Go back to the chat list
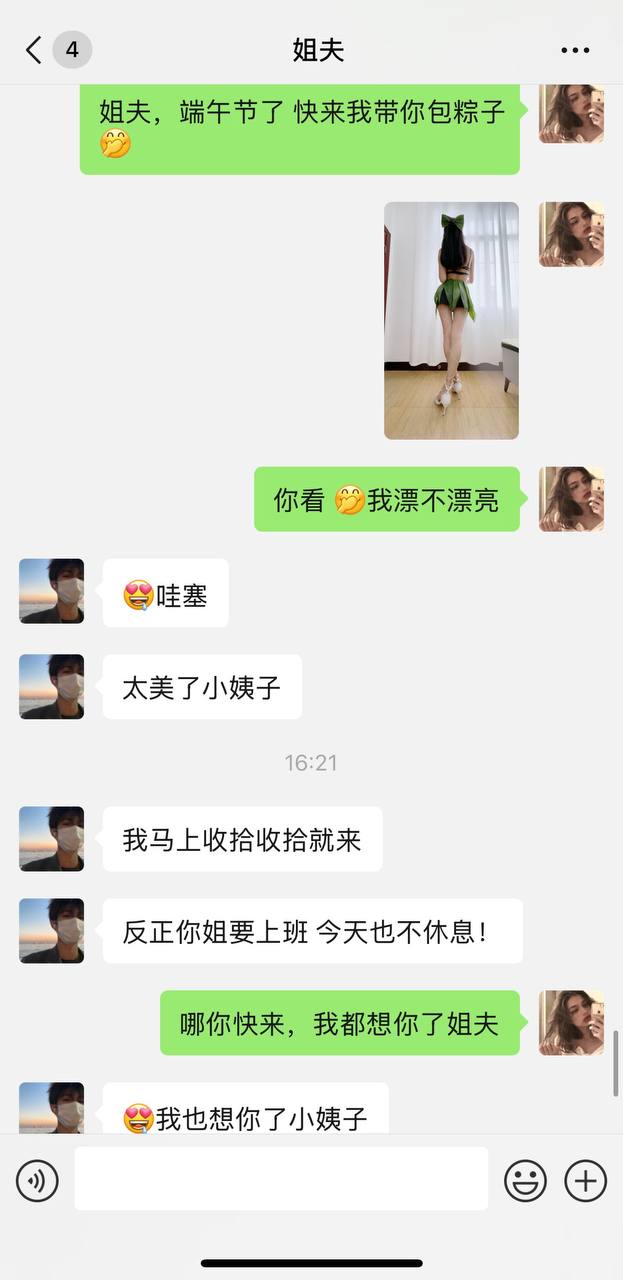This screenshot has height=1280, width=623. pyautogui.click(x=34, y=50)
